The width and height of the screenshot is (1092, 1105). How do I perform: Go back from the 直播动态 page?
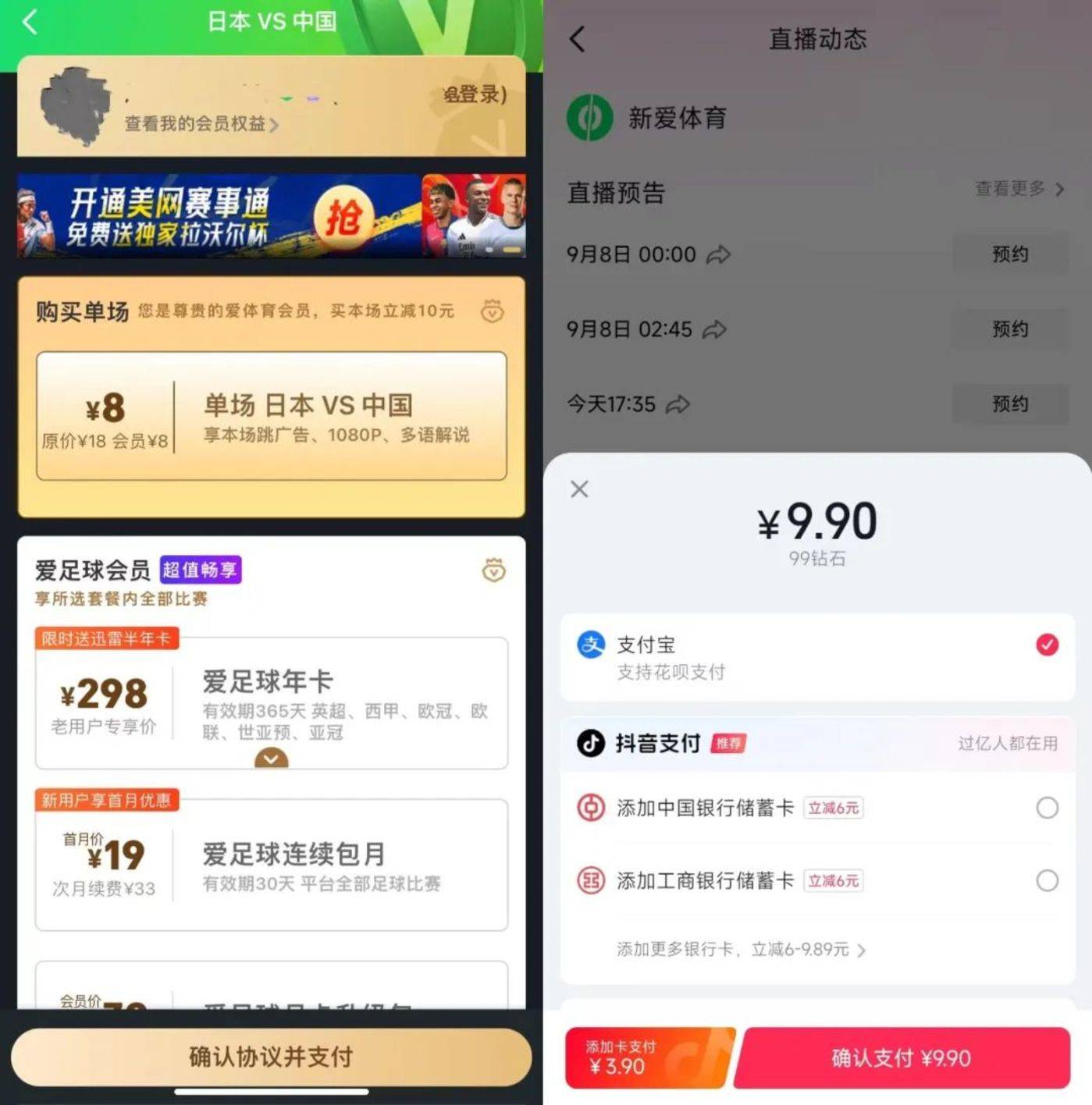tap(578, 39)
